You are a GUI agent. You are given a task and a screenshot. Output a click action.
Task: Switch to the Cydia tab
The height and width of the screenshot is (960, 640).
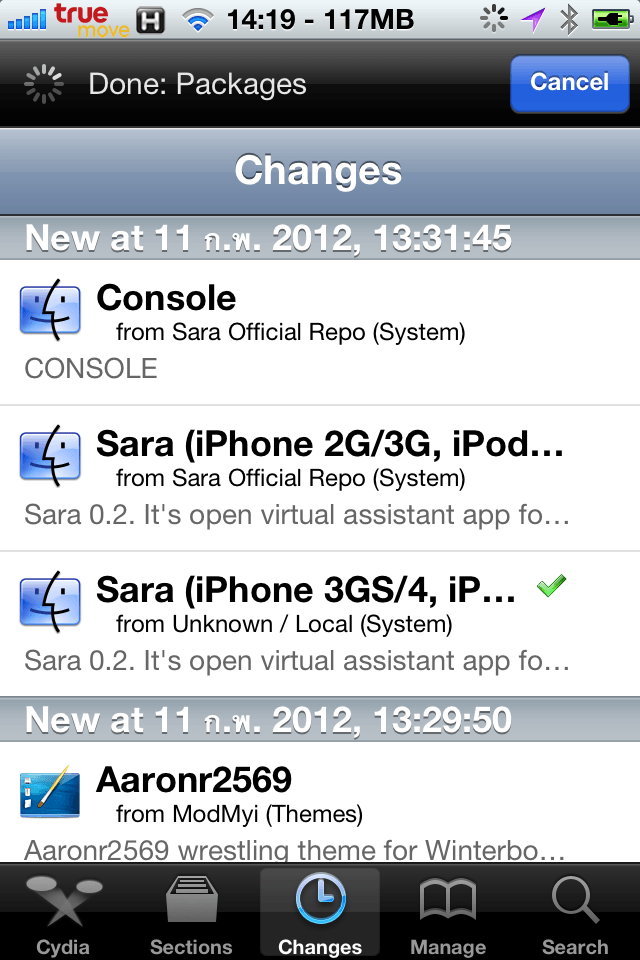click(x=63, y=914)
